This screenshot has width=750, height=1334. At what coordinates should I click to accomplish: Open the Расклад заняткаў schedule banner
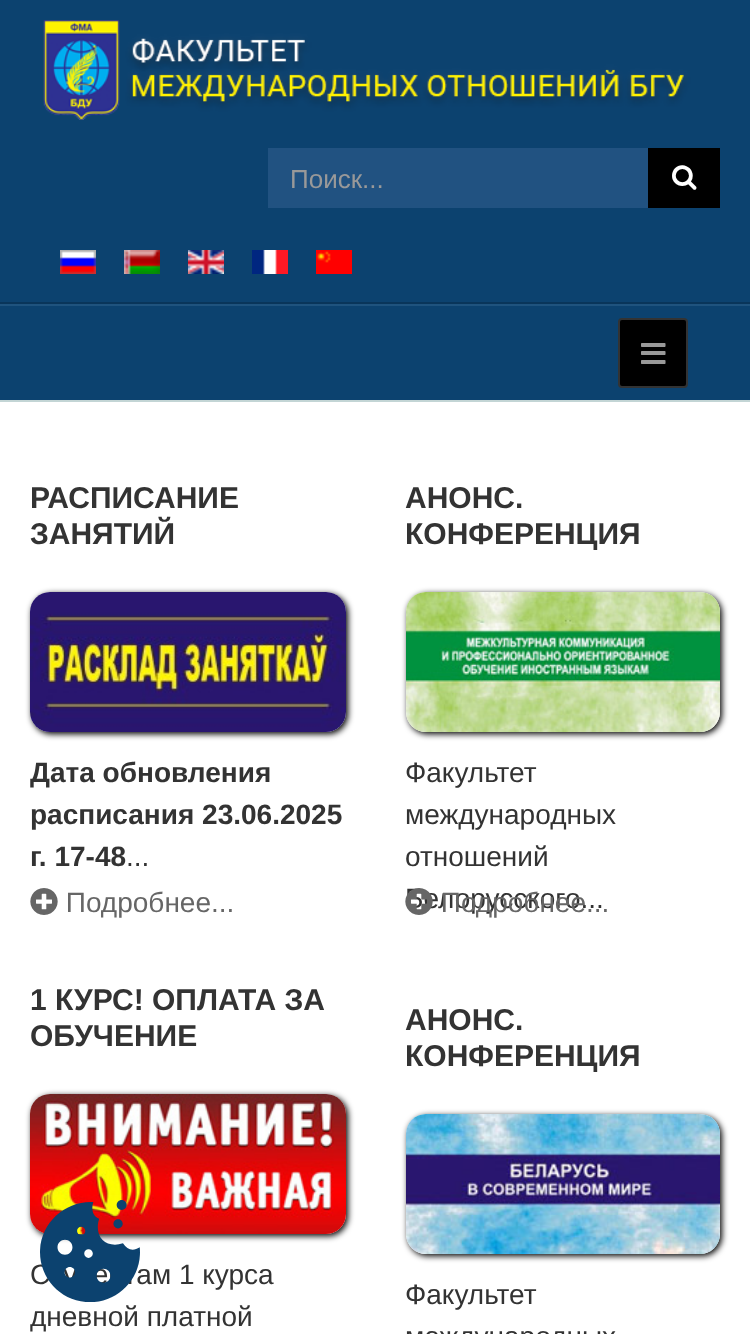tap(188, 662)
